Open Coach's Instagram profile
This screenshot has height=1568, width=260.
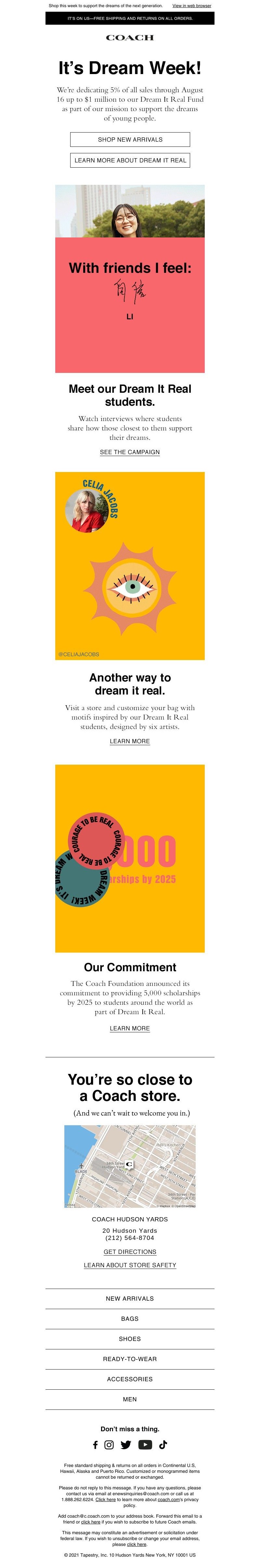point(109,1445)
